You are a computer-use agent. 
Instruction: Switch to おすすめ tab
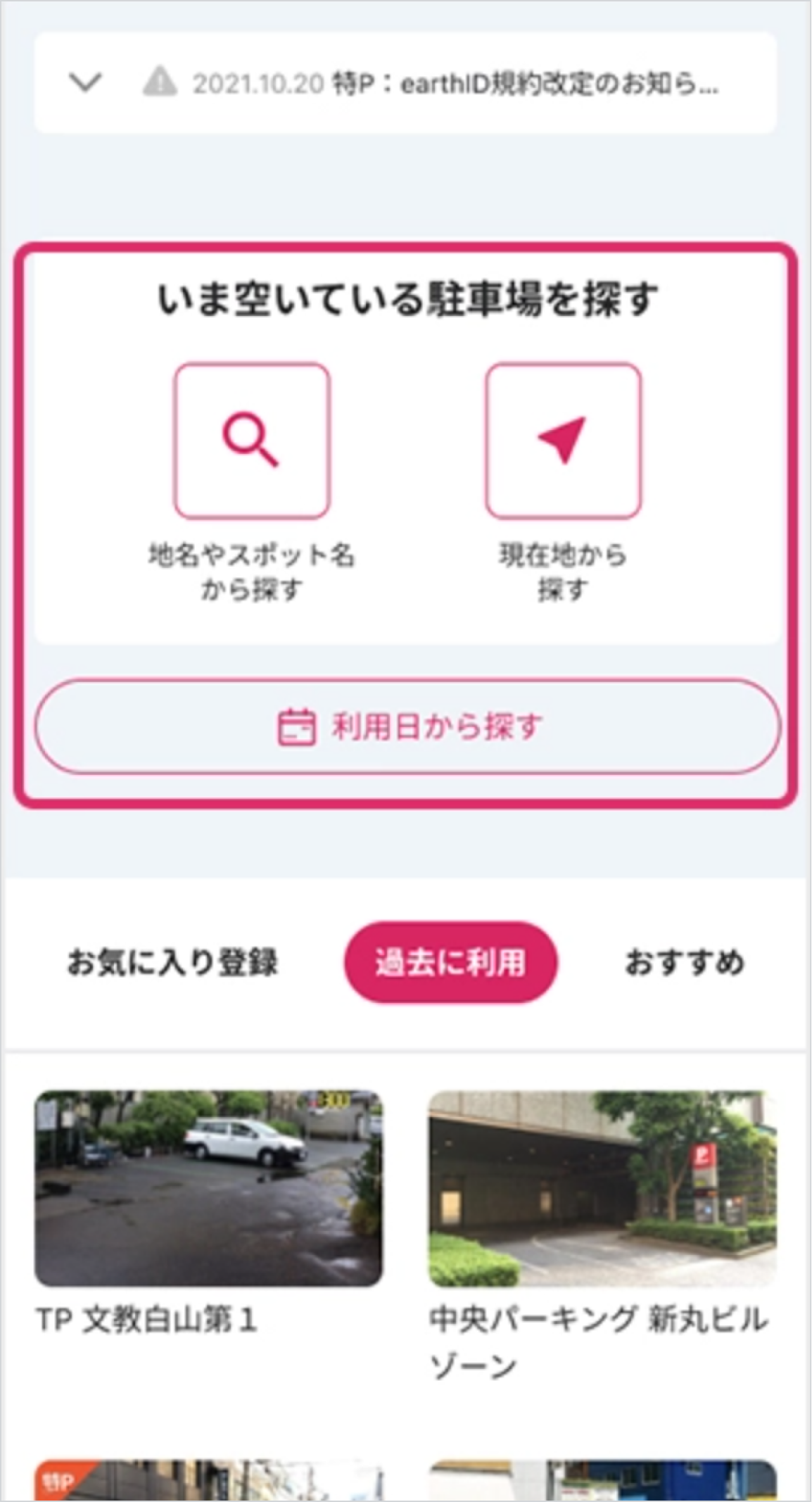(684, 962)
